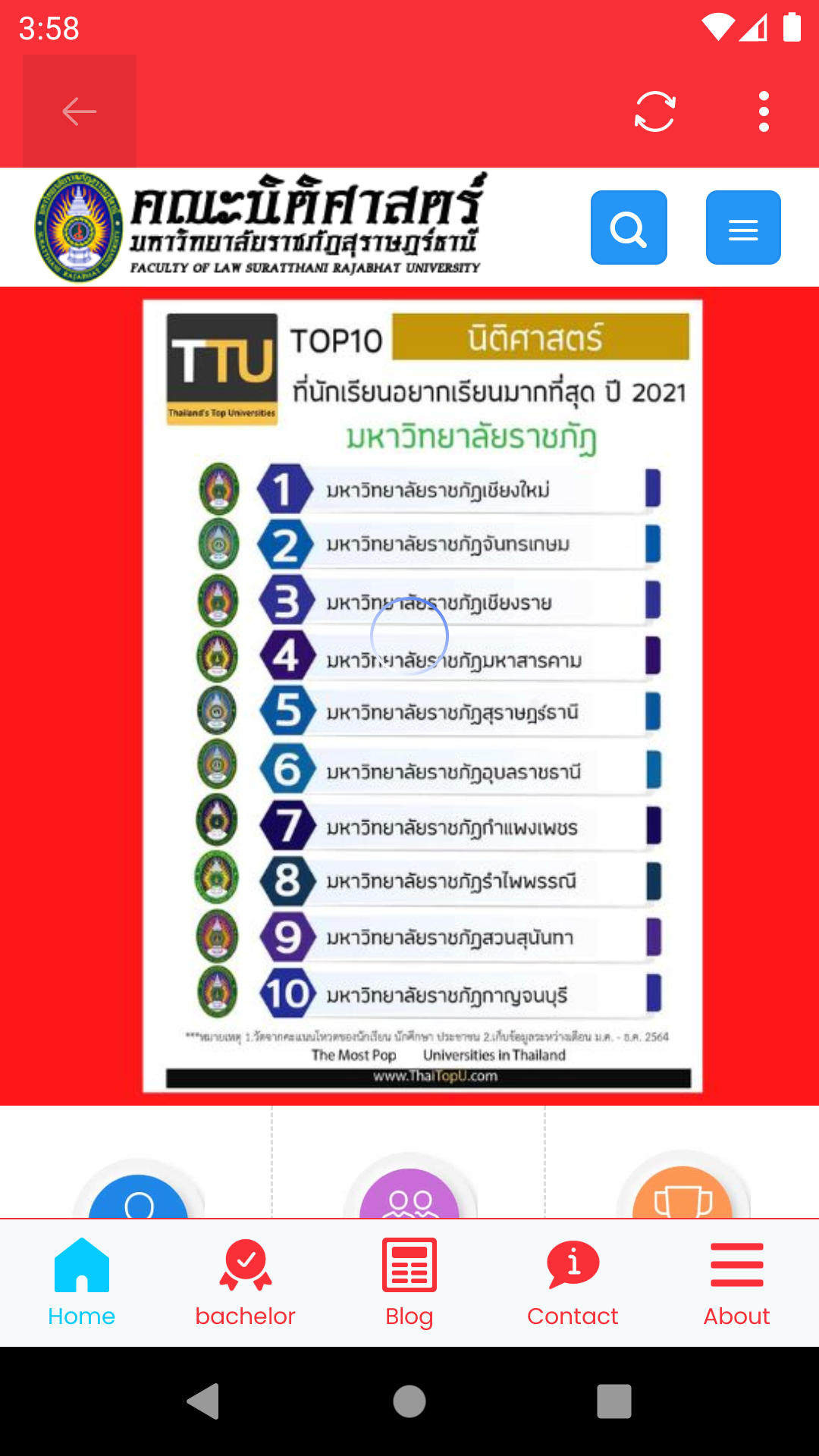Go back using the top arrow
This screenshot has height=1456, width=819.
coord(80,111)
